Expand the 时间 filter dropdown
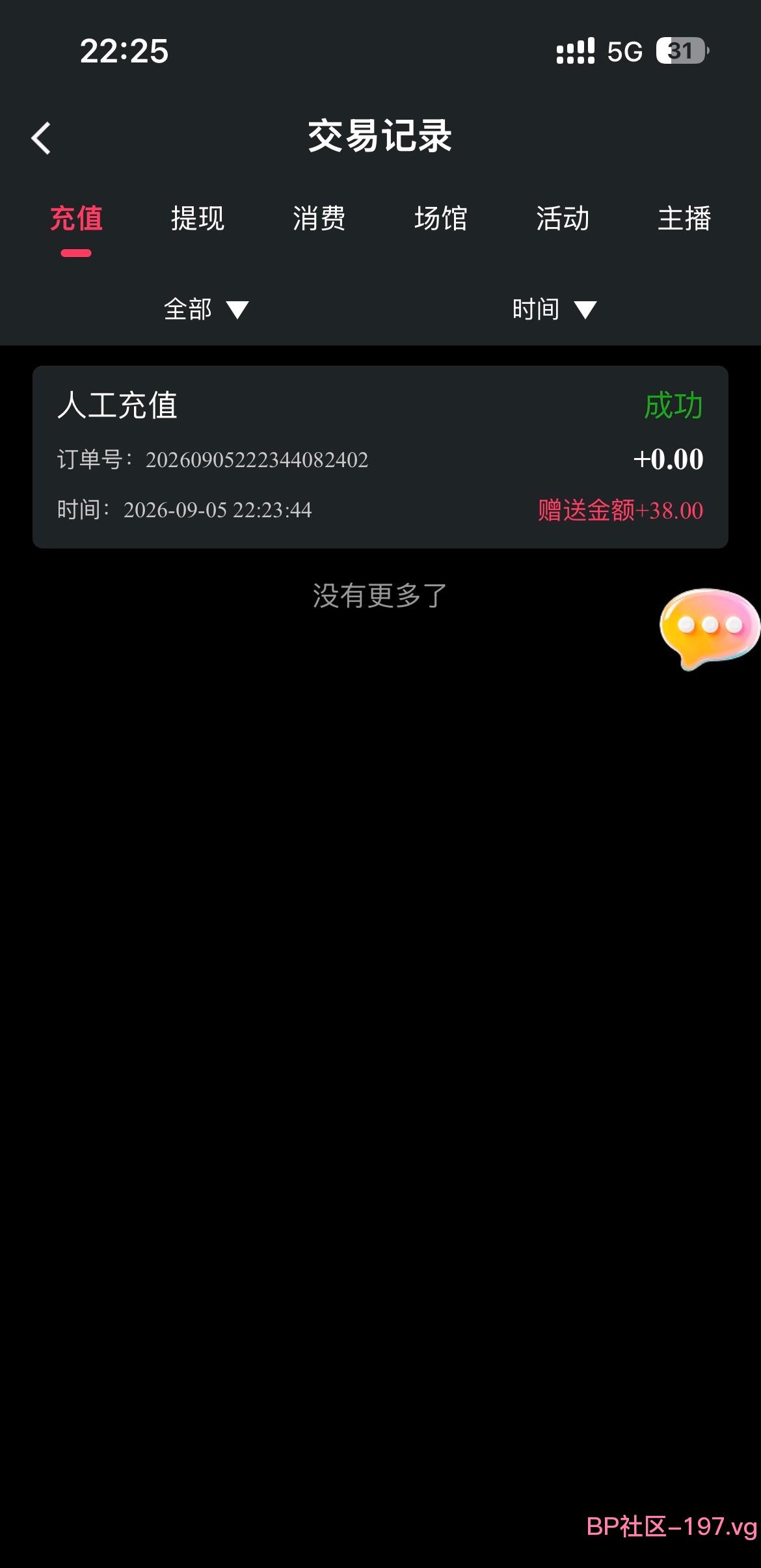This screenshot has height=1568, width=761. click(x=555, y=309)
